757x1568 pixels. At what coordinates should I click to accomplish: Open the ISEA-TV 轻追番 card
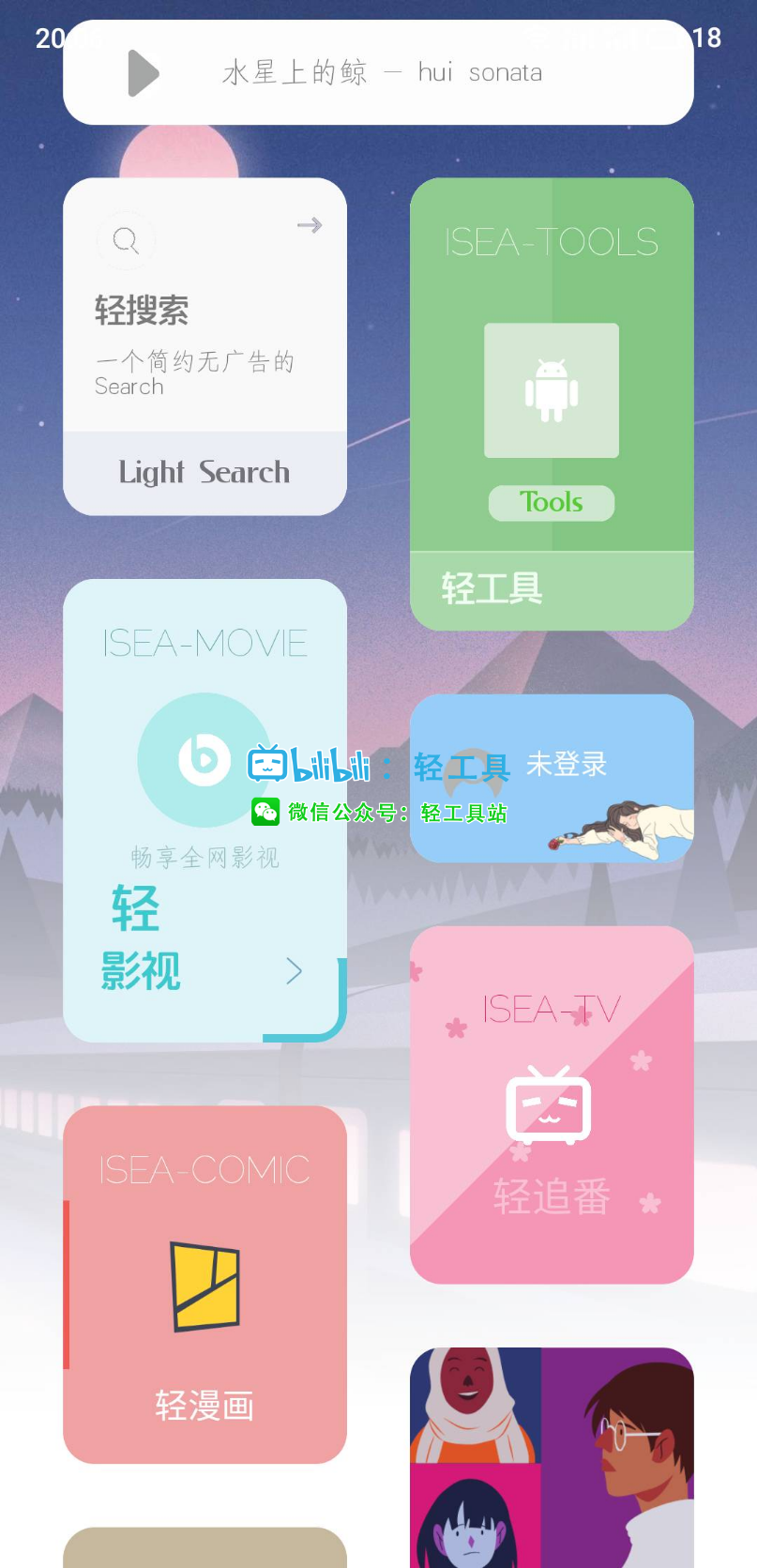(552, 1104)
